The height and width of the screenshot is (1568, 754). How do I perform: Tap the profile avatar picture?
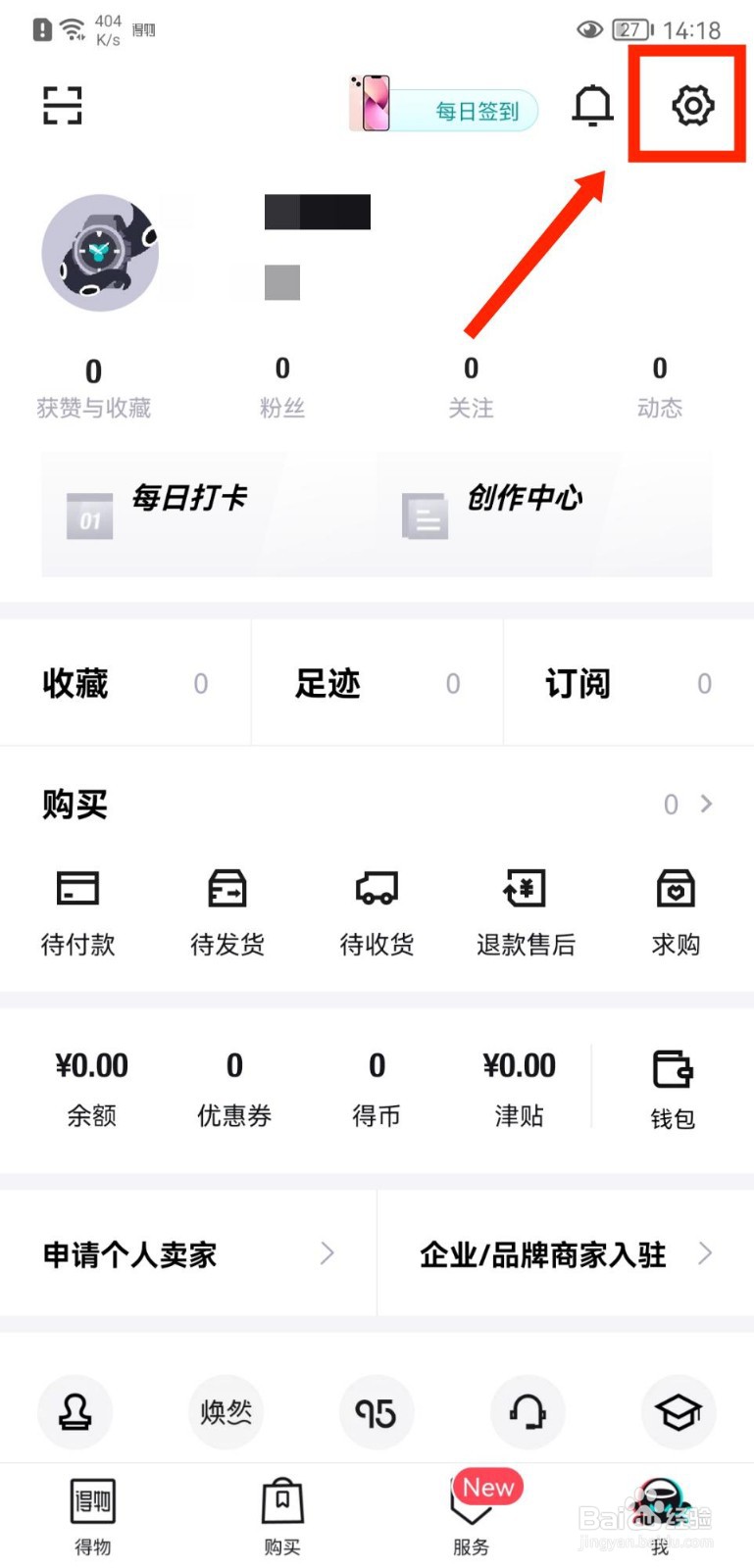[100, 253]
